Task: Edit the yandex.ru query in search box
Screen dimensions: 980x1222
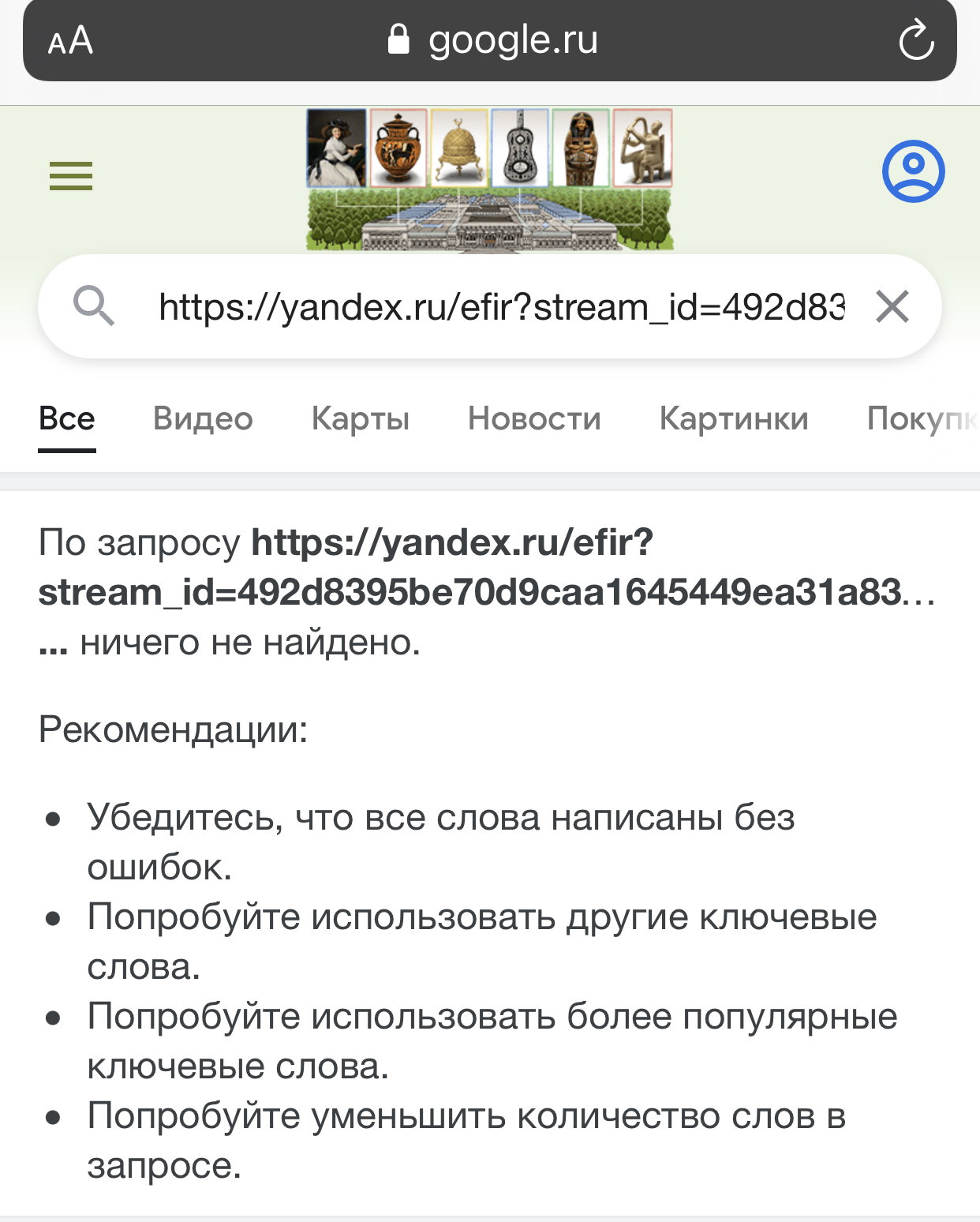Action: click(502, 306)
